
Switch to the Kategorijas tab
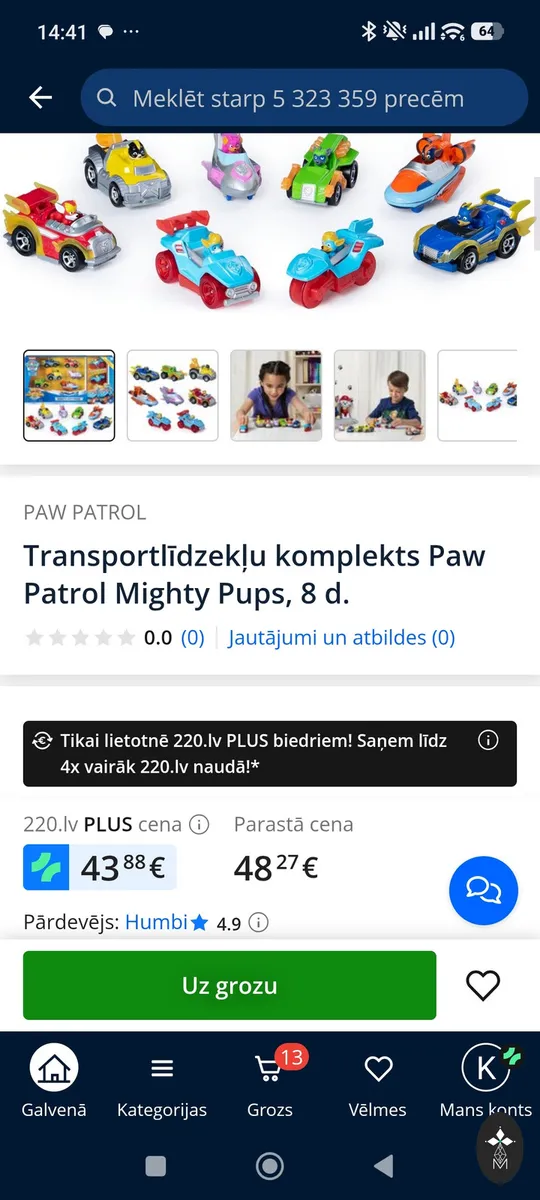pos(162,1082)
